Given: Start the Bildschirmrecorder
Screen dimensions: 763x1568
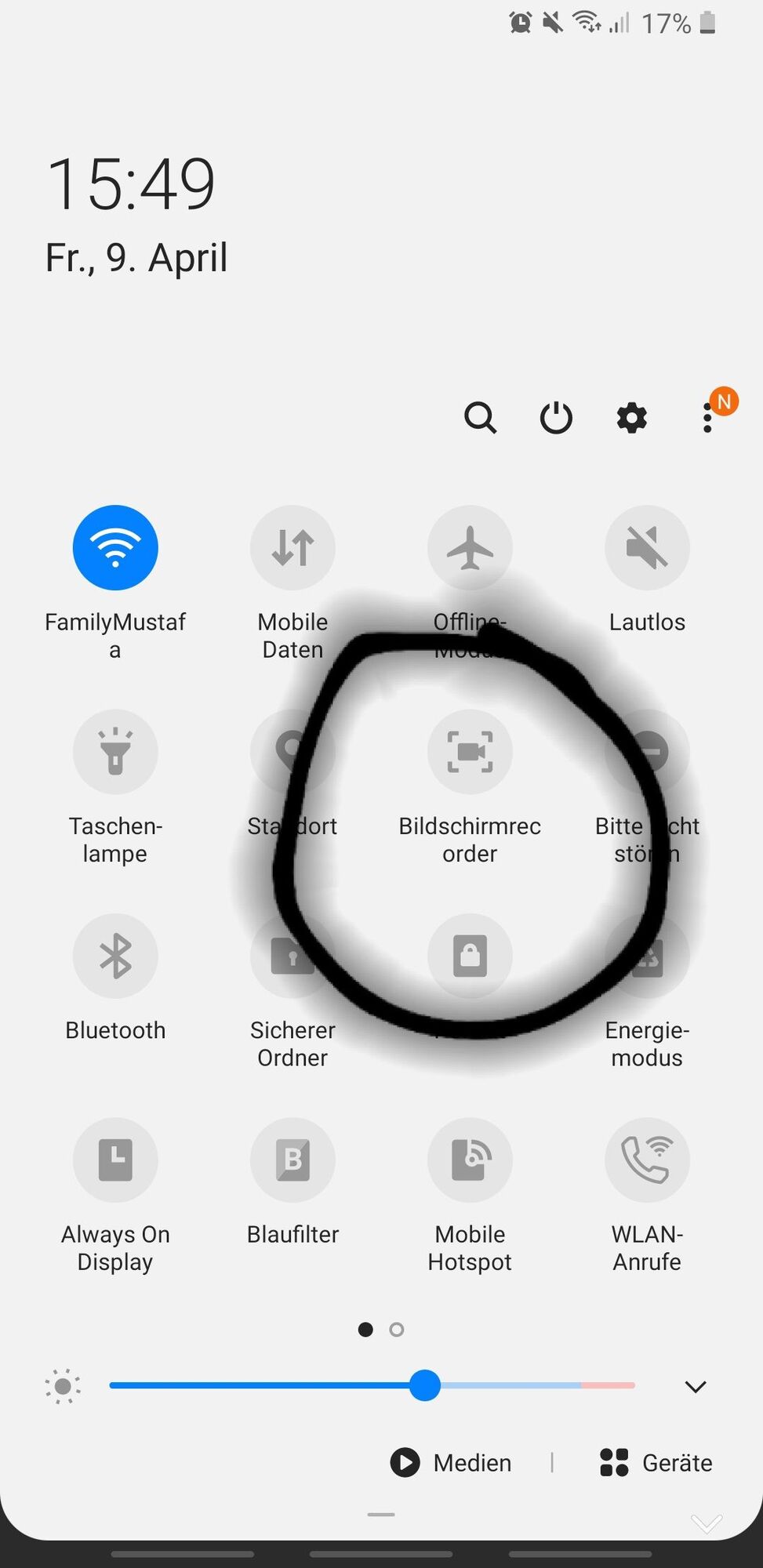Looking at the screenshot, I should (x=470, y=751).
